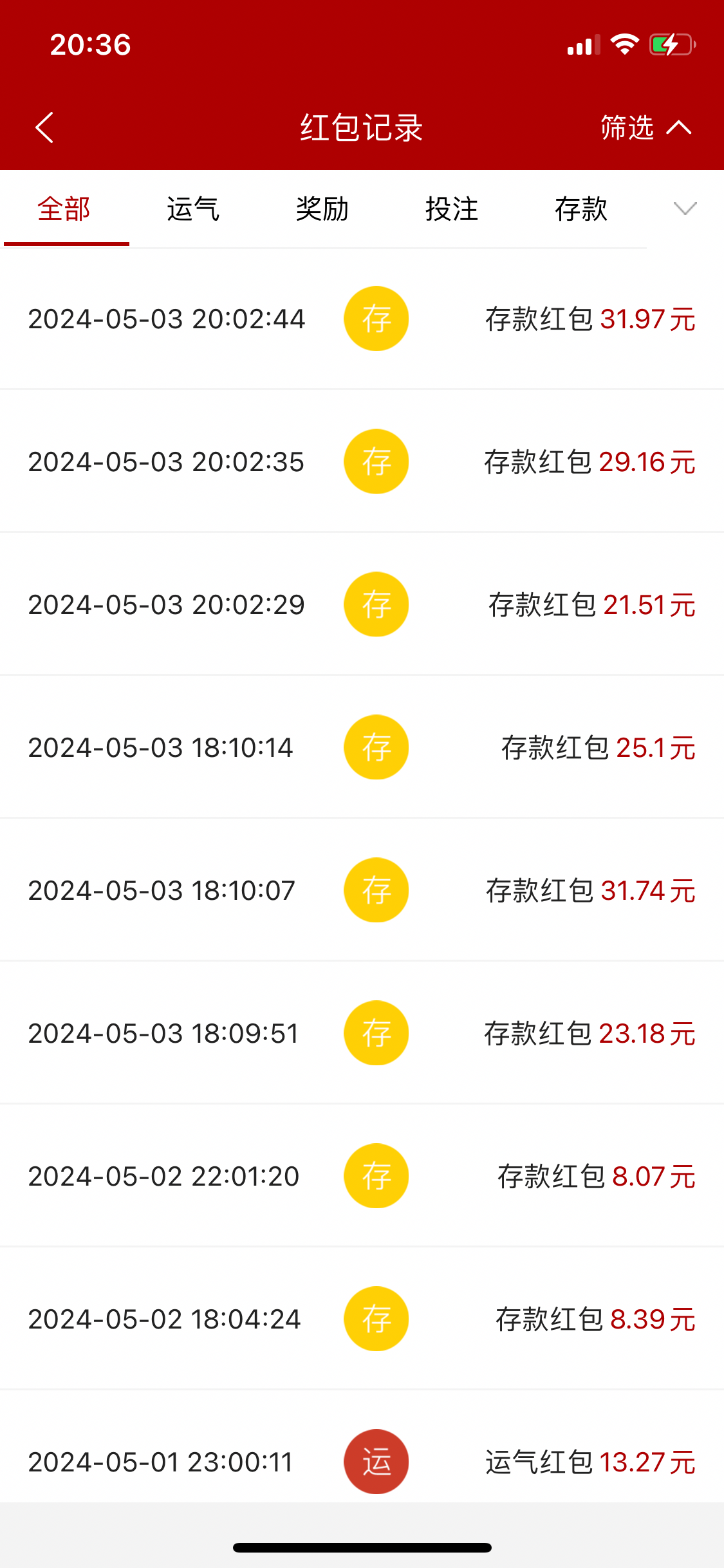This screenshot has width=724, height=1568.
Task: Expand the category tabs dropdown chevron
Action: 685,209
